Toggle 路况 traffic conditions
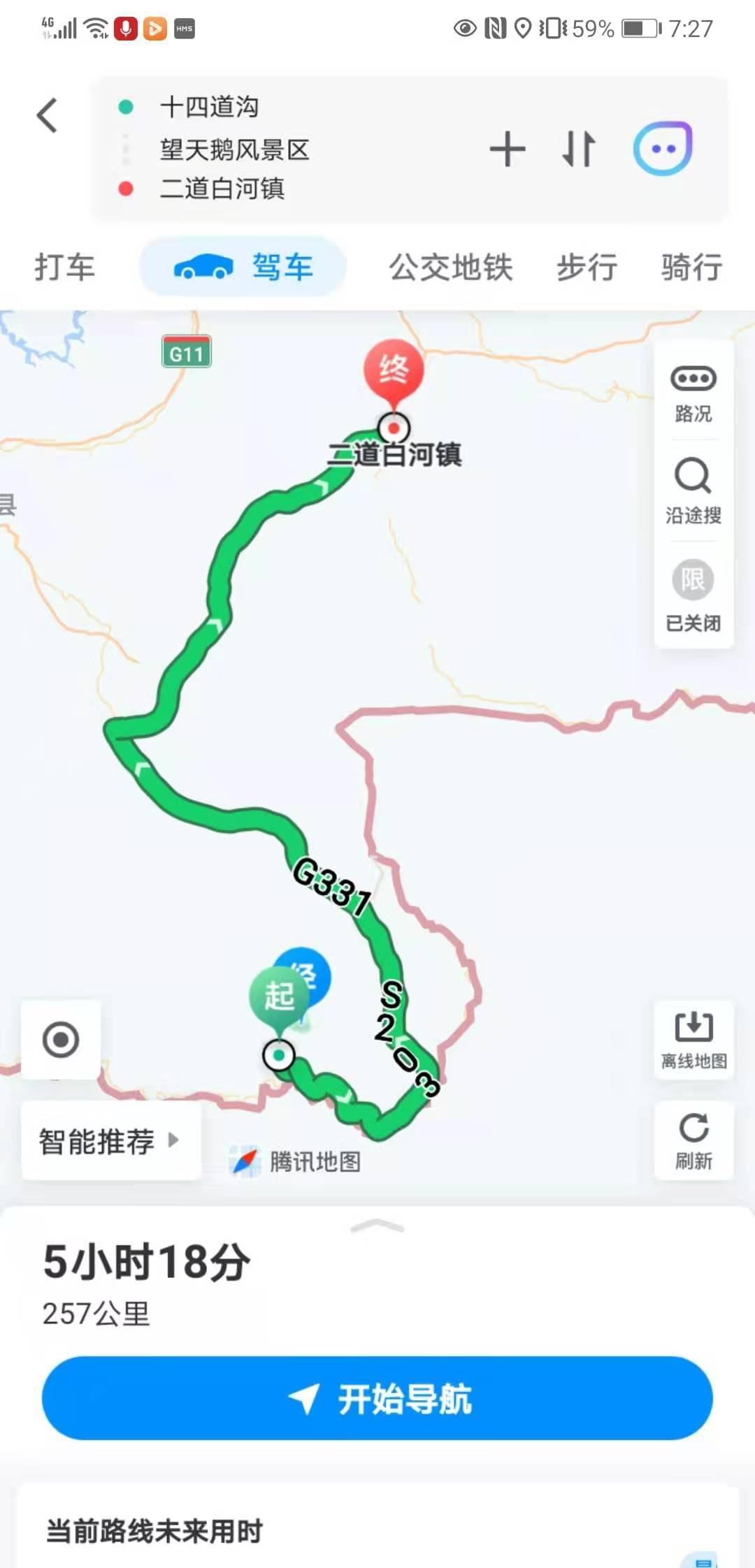This screenshot has height=1568, width=755. pyautogui.click(x=693, y=393)
